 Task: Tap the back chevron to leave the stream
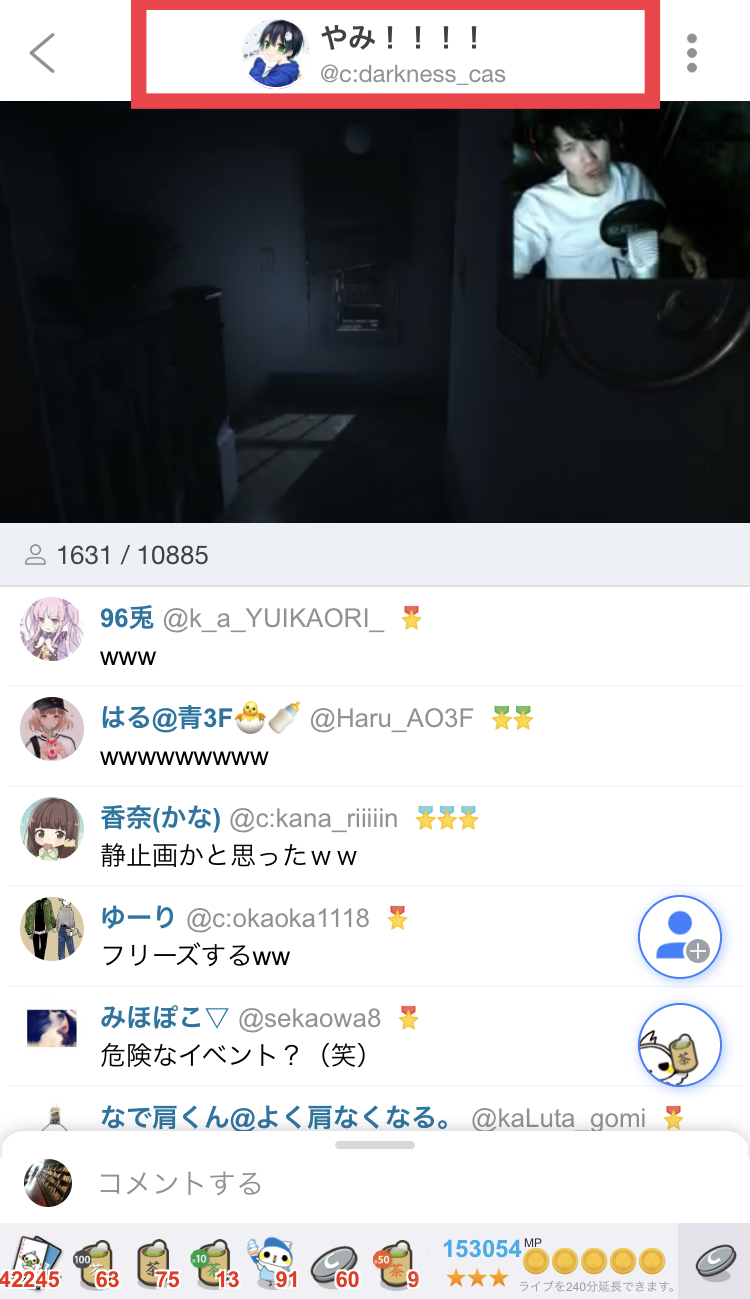coord(42,54)
